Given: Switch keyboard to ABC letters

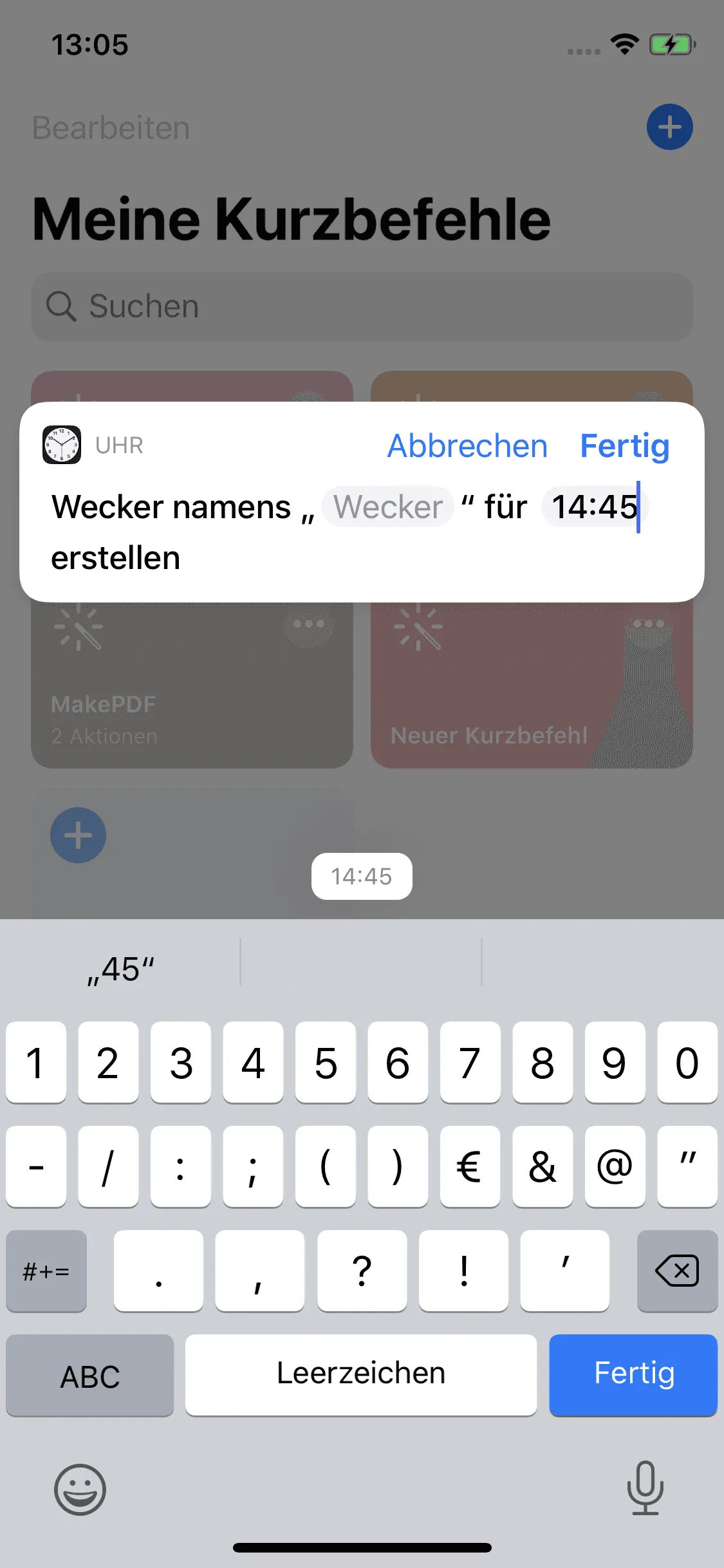Looking at the screenshot, I should pos(90,1376).
